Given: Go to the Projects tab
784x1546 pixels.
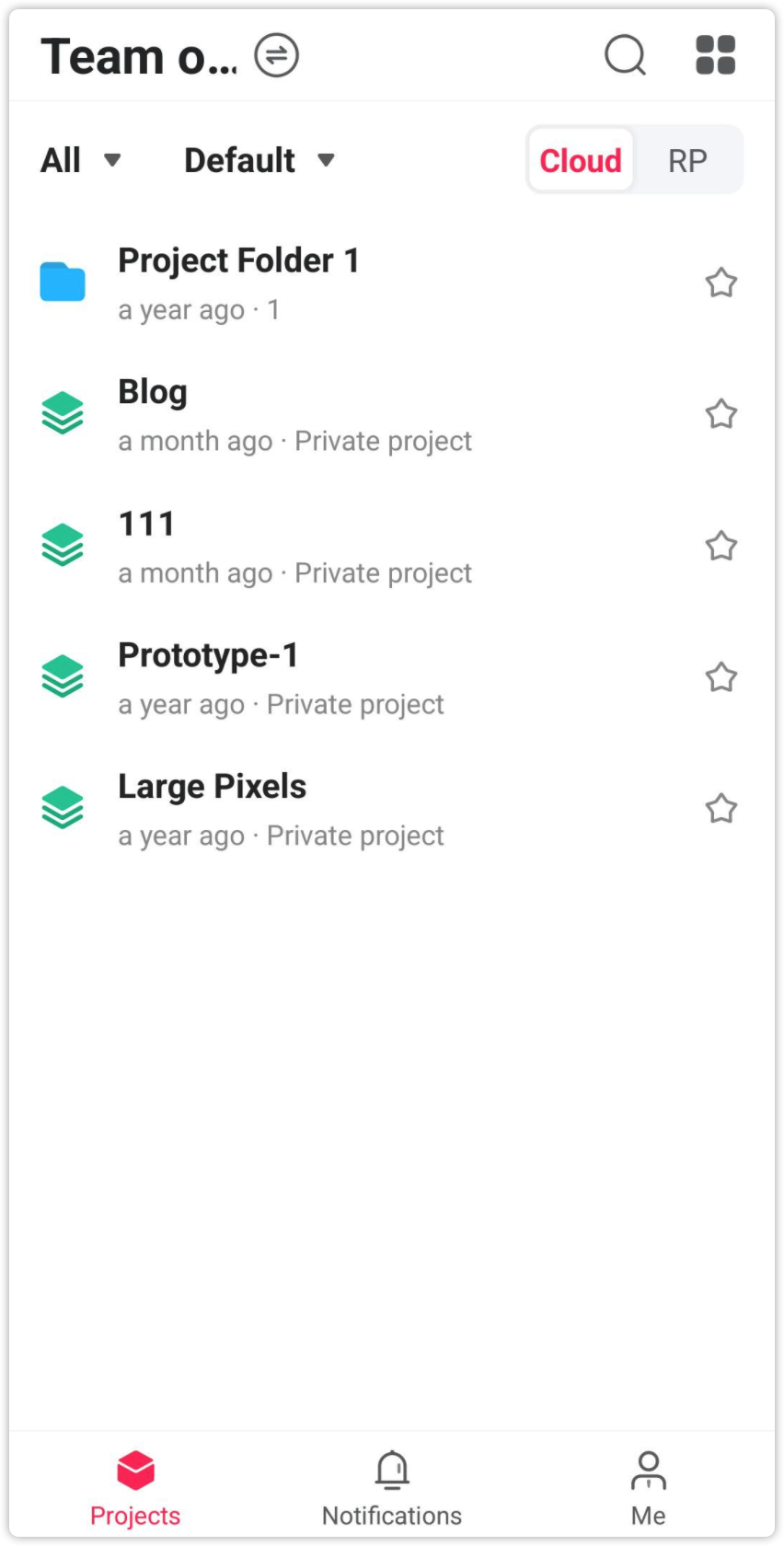Looking at the screenshot, I should tap(135, 1488).
